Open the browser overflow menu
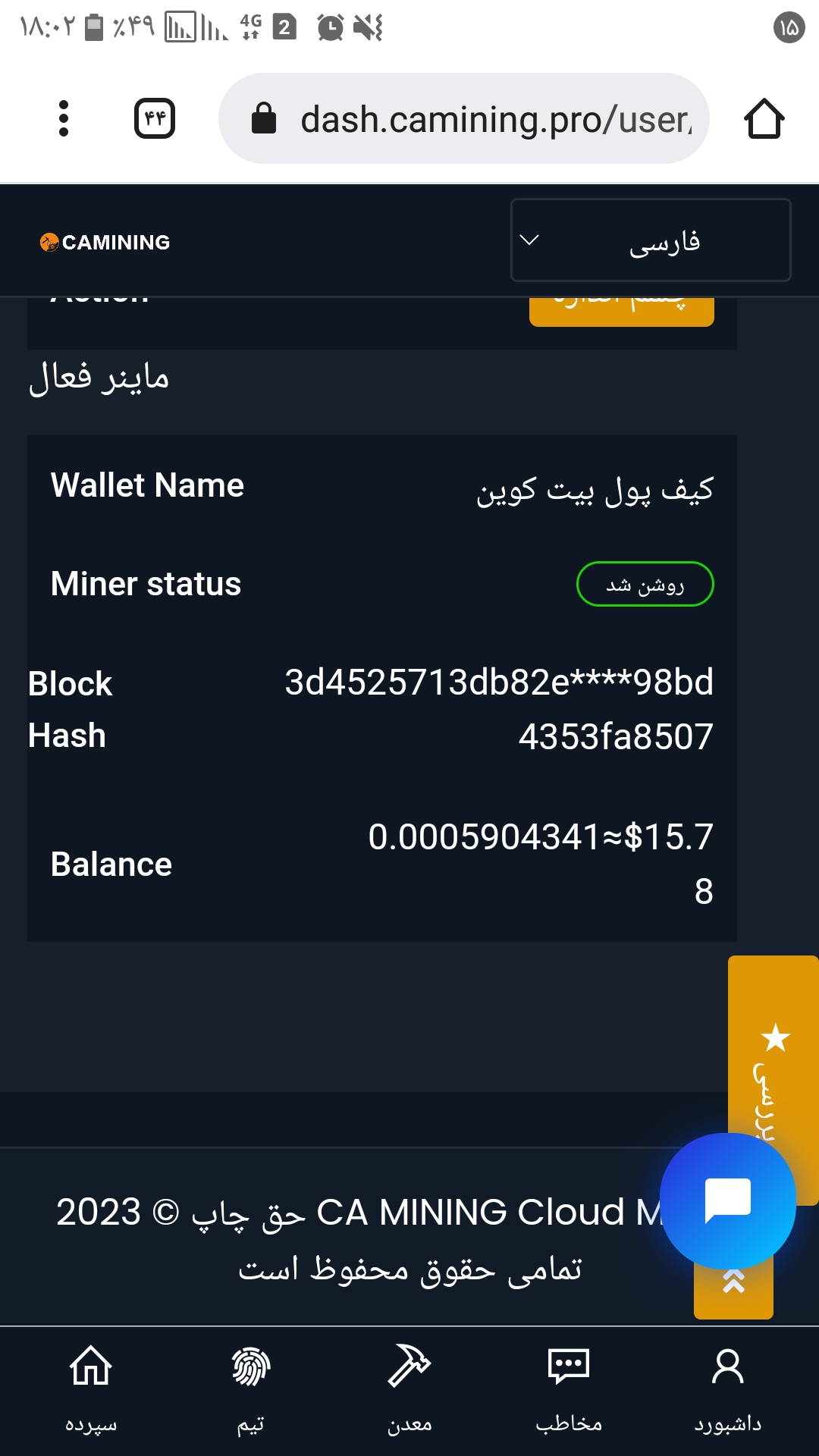The height and width of the screenshot is (1456, 819). [x=64, y=118]
